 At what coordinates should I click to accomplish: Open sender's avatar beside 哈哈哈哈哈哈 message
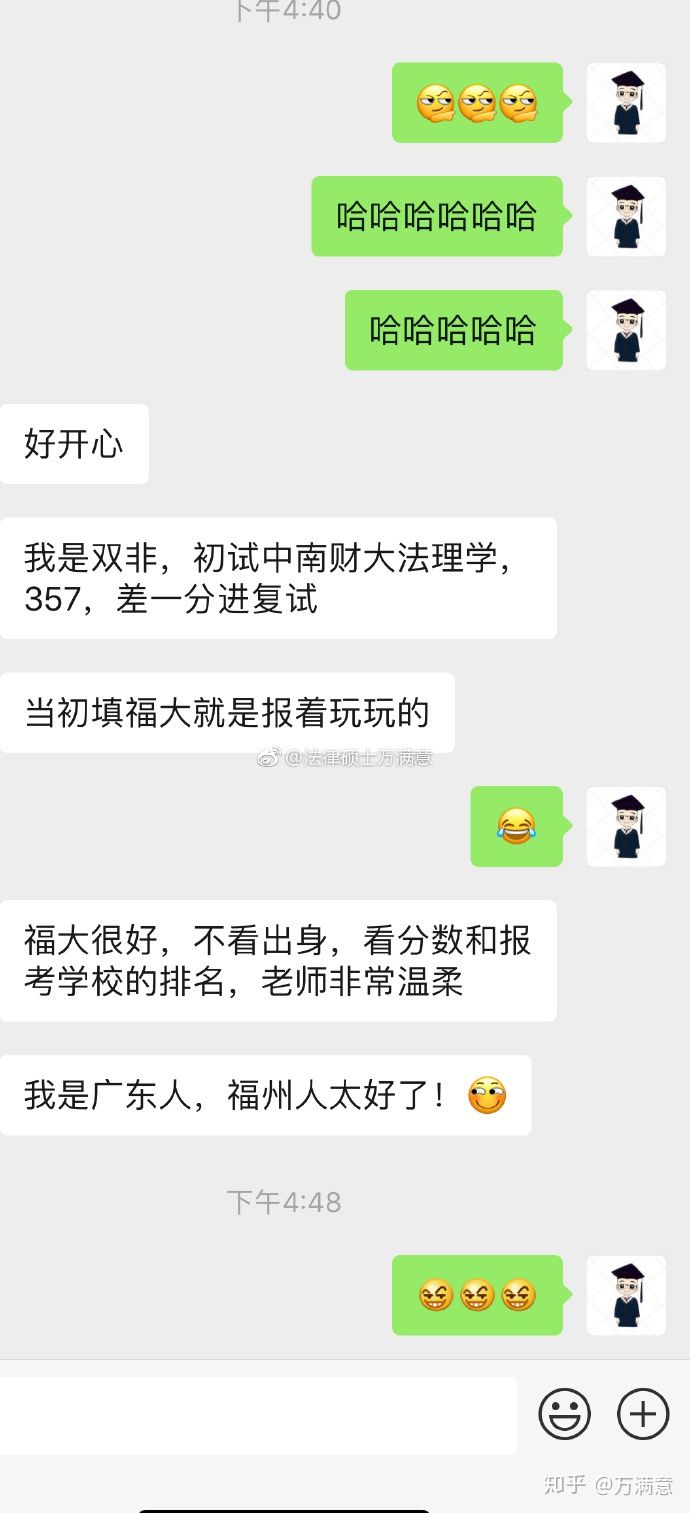tap(626, 217)
